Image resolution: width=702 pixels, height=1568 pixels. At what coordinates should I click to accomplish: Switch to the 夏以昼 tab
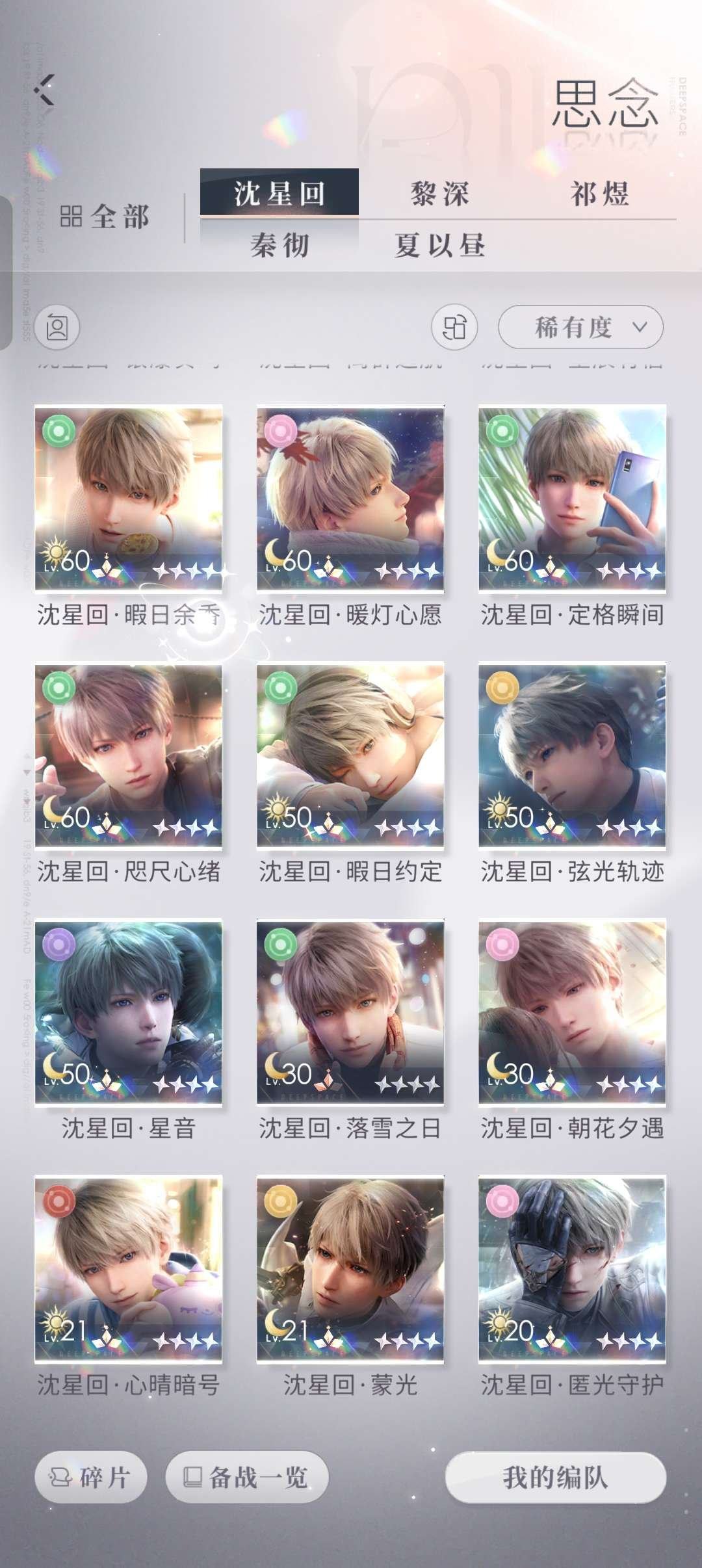pyautogui.click(x=439, y=246)
